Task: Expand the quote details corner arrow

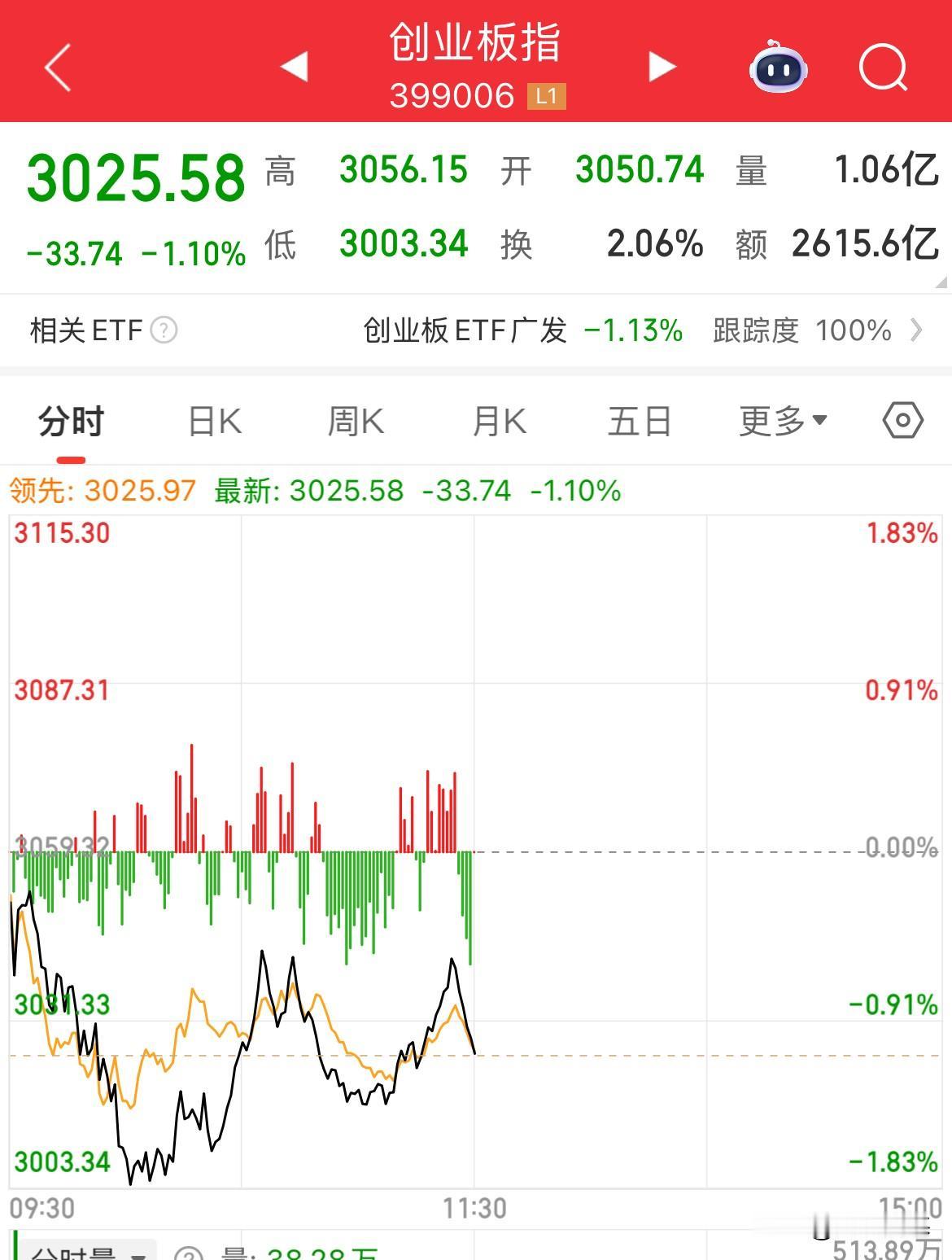Action: (941, 282)
